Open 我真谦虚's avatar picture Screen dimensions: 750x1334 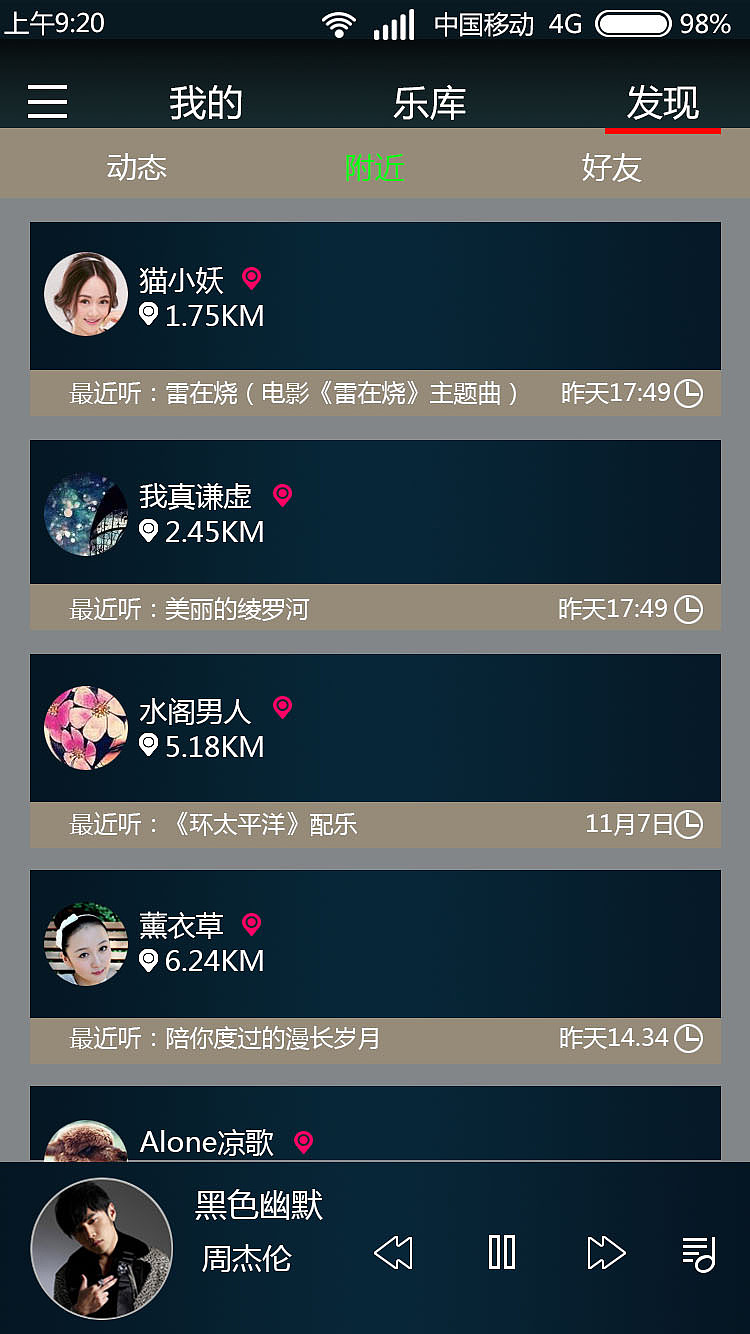85,512
